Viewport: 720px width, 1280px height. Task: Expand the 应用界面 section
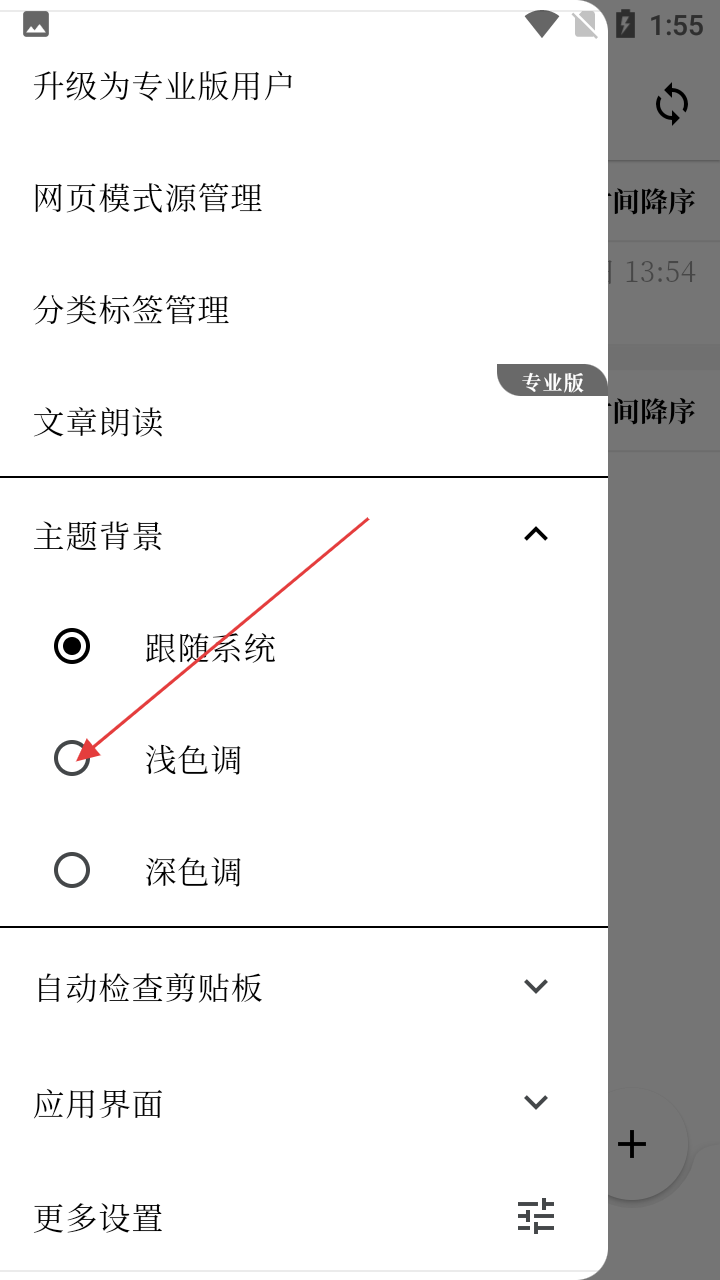tap(536, 1103)
